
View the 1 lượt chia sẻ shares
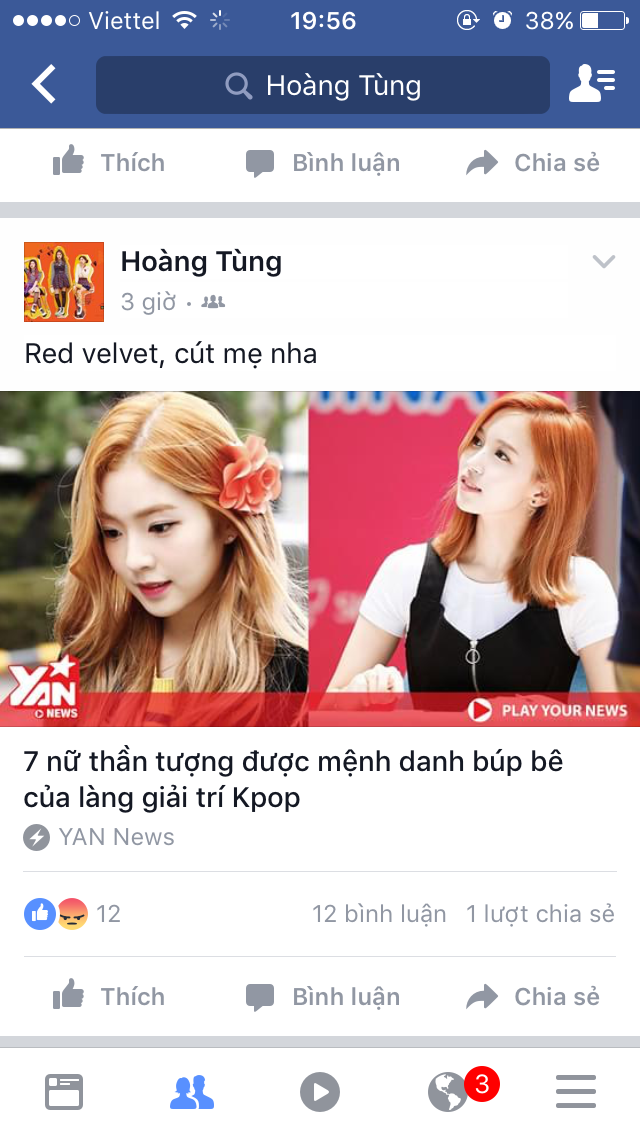point(540,914)
